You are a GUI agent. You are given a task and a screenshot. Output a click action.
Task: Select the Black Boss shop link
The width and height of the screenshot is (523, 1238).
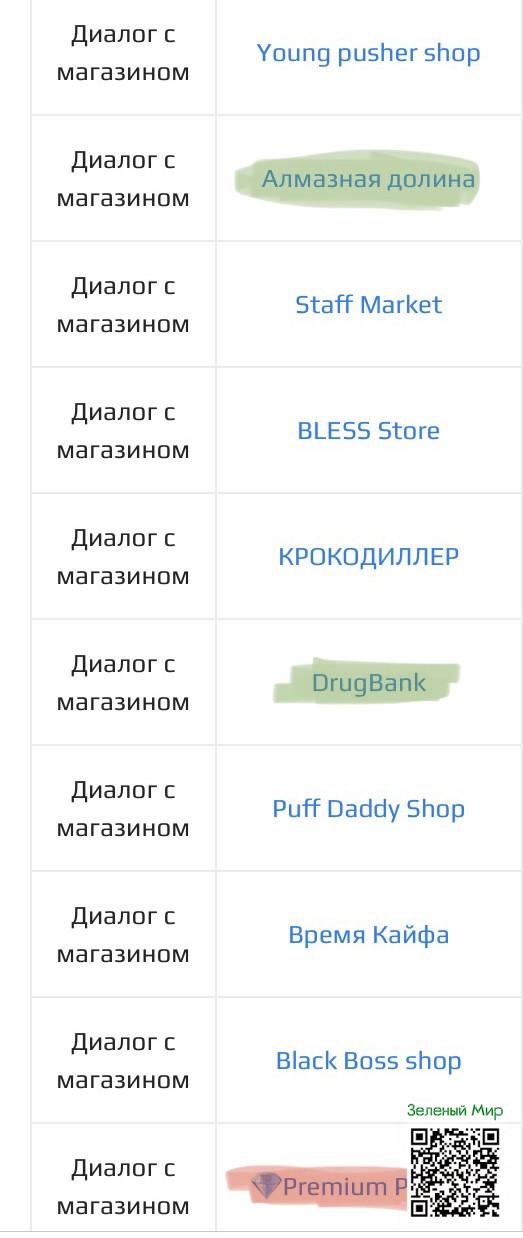pyautogui.click(x=368, y=1061)
